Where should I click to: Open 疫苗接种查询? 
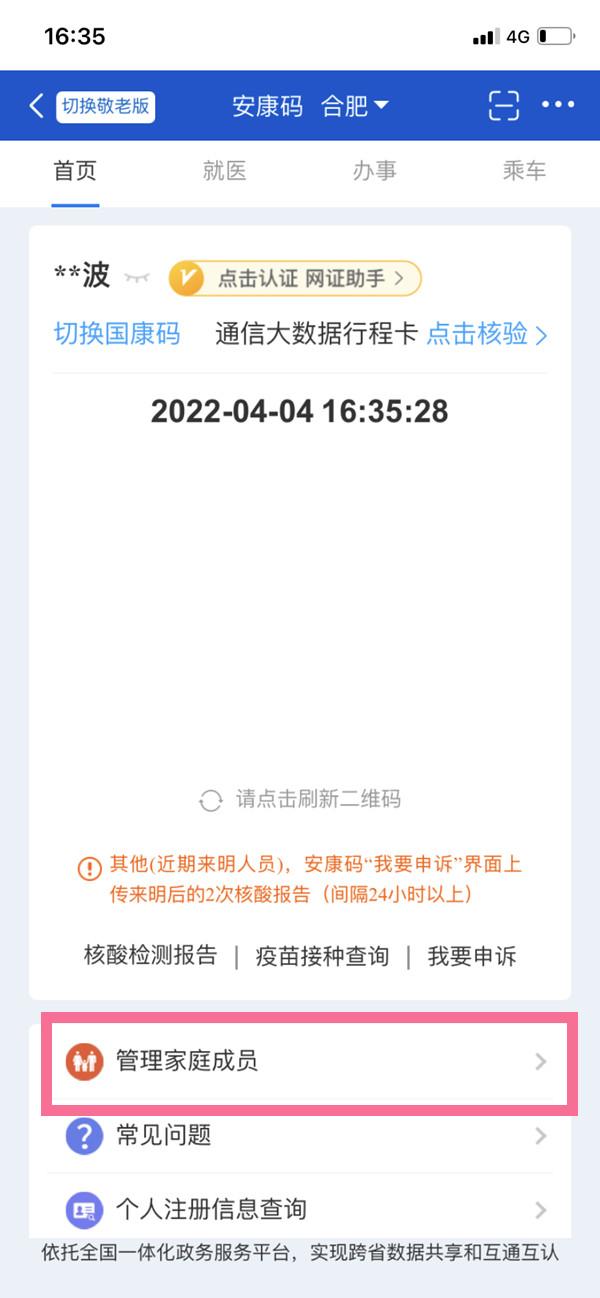(x=322, y=956)
